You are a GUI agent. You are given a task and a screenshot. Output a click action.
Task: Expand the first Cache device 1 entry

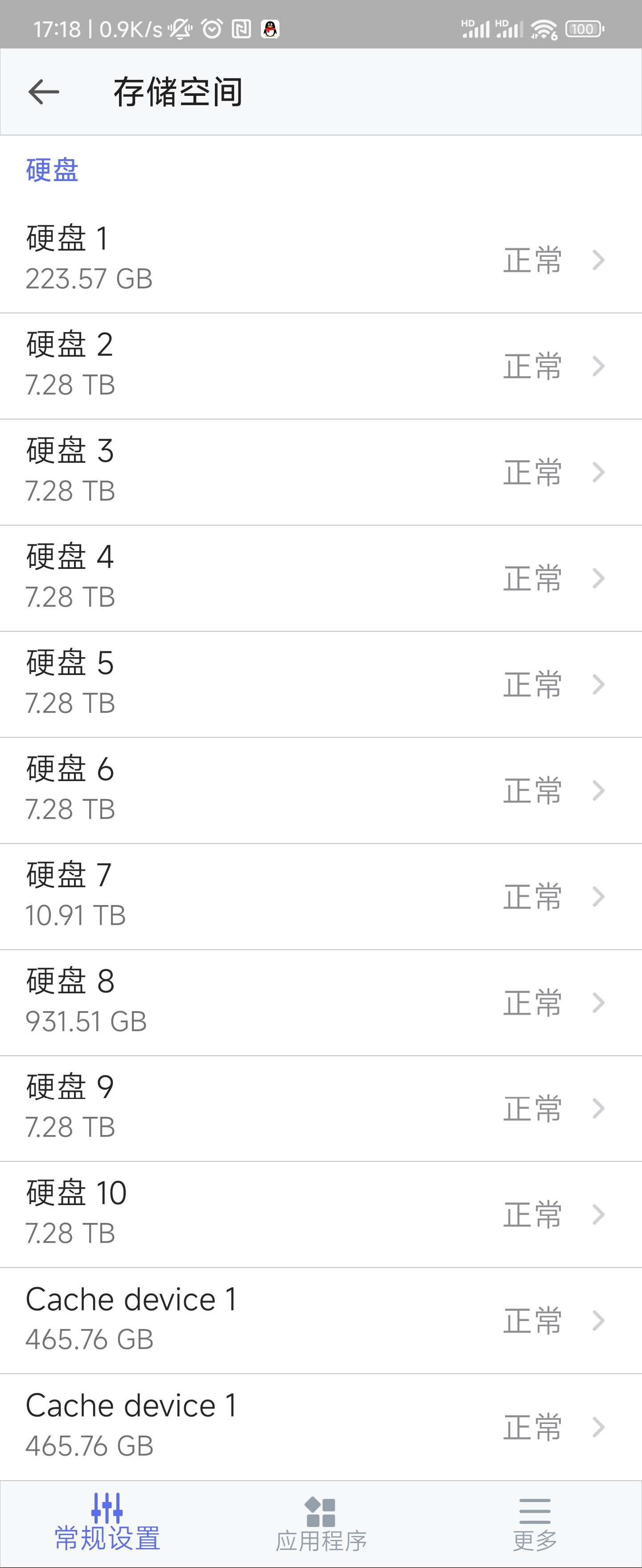(x=599, y=1321)
